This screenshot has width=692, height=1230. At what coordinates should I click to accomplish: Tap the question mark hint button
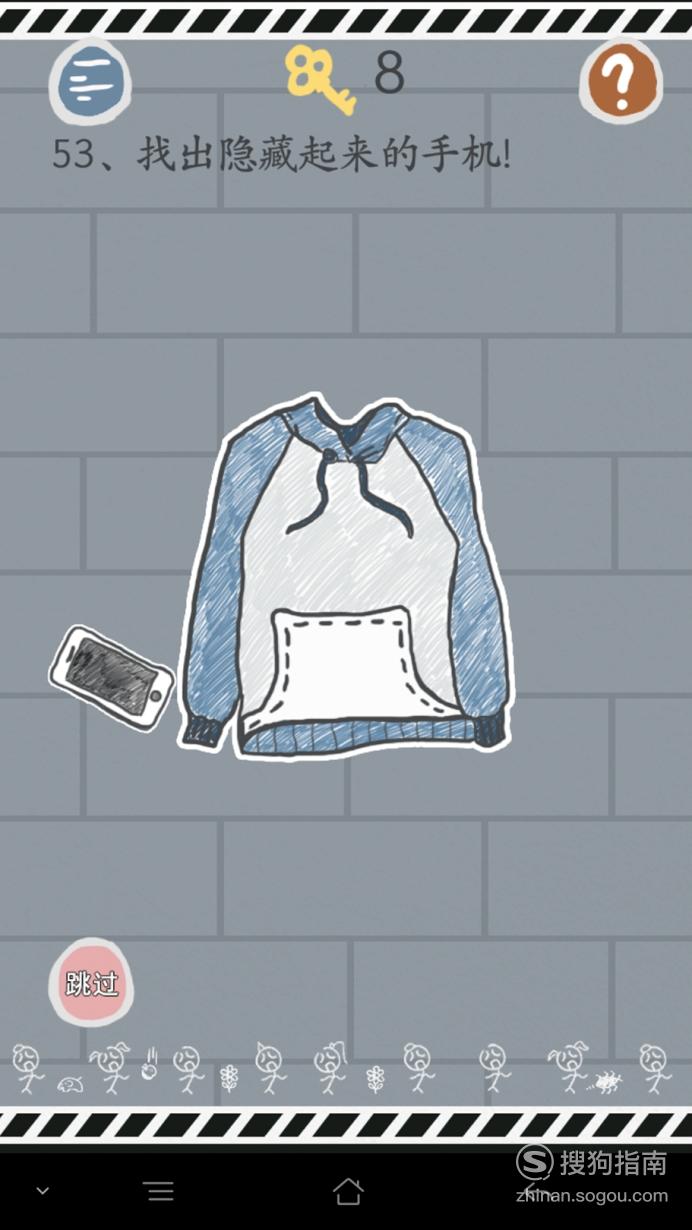point(620,82)
